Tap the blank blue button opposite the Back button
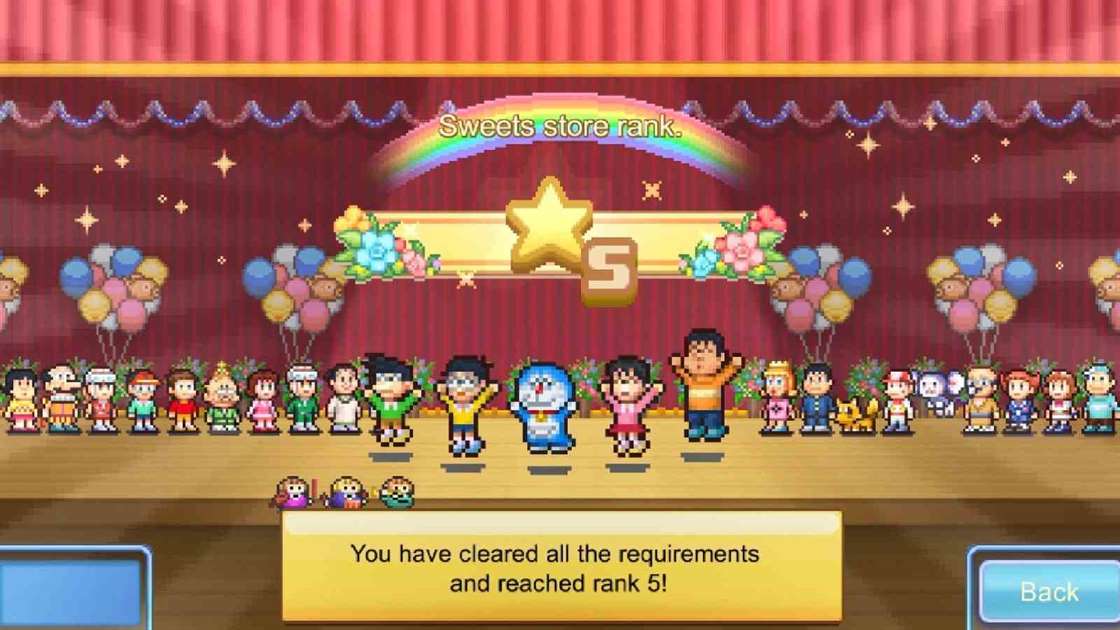Screen dimensions: 1120x630 (x=70, y=592)
